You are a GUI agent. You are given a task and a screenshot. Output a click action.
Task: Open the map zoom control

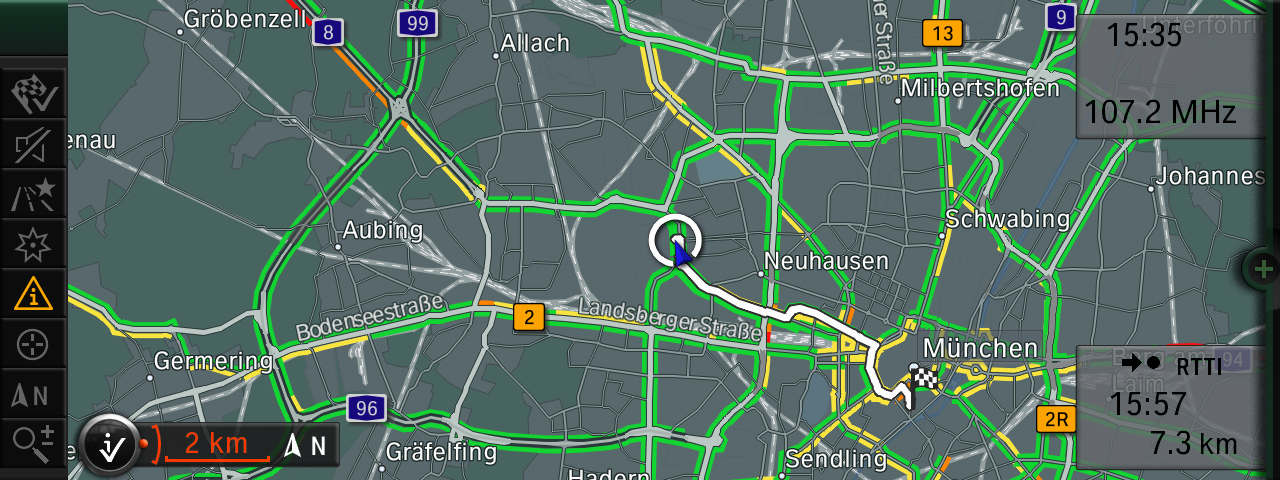tap(33, 442)
